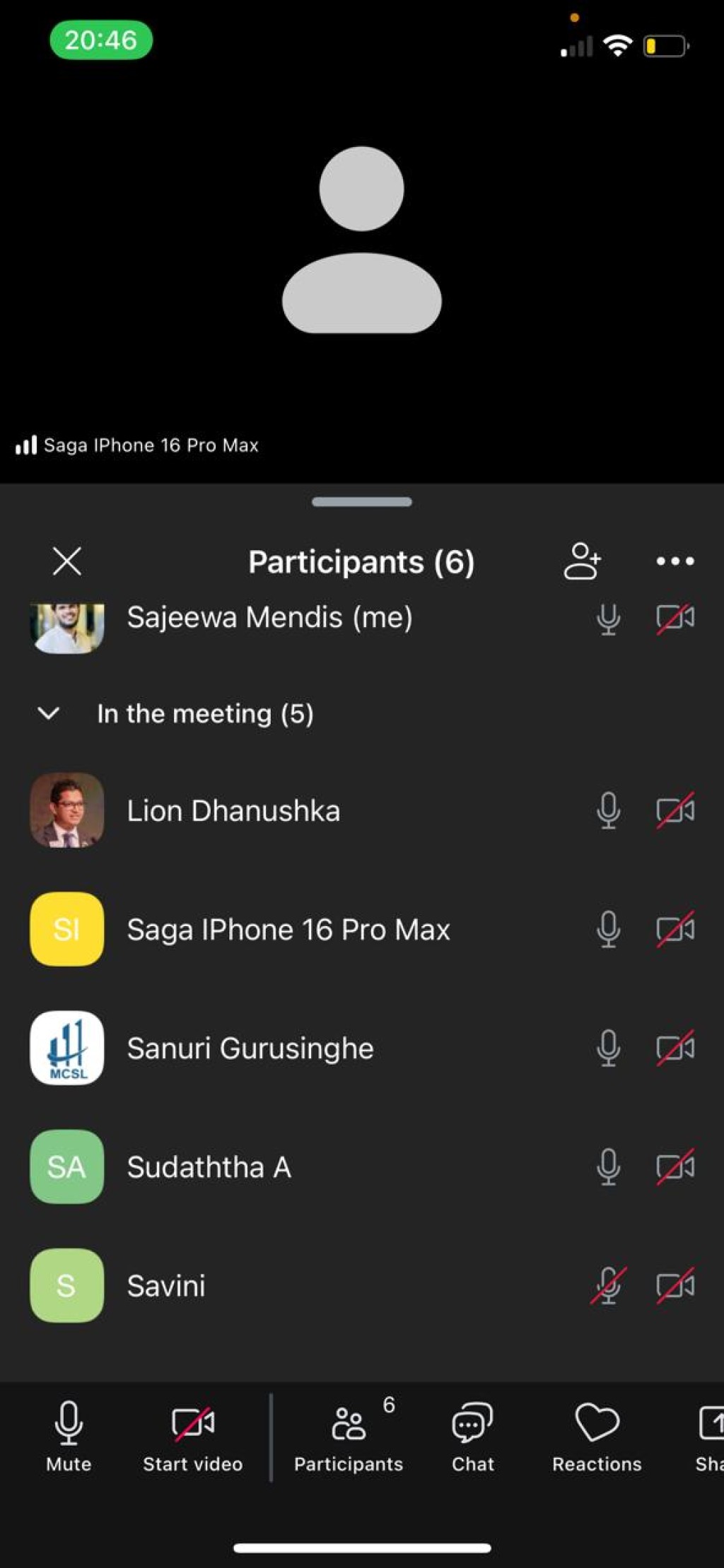Tap the camera icon next to Sanuri Gurusinghe
This screenshot has width=724, height=1568.
coord(675,1048)
